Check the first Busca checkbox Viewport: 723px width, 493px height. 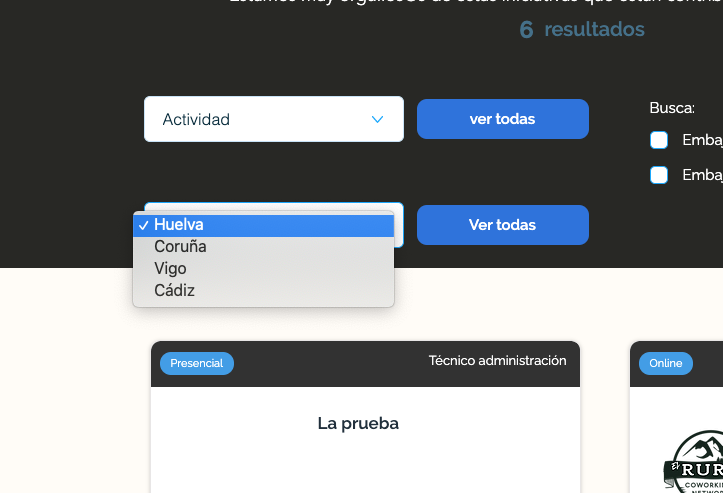659,140
